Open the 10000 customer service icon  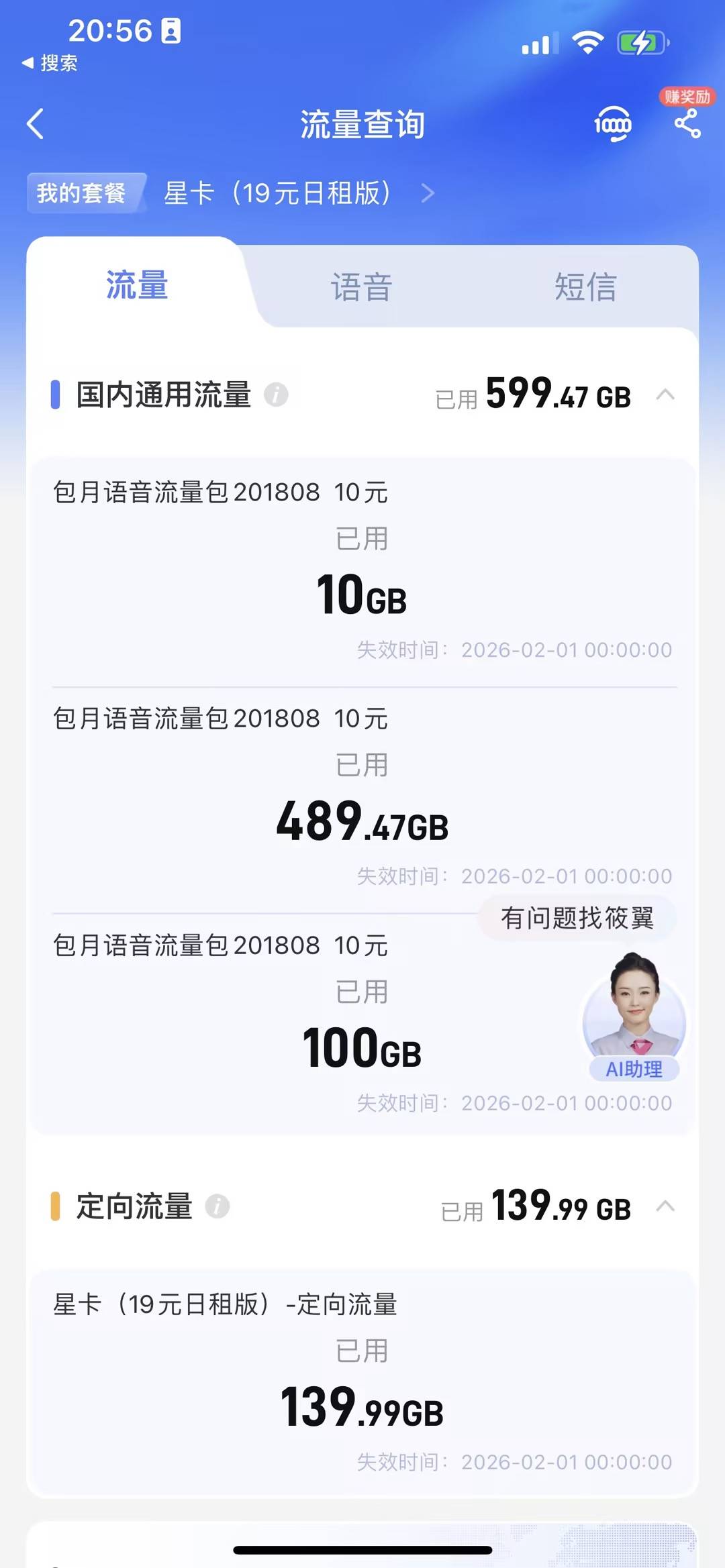click(x=612, y=124)
